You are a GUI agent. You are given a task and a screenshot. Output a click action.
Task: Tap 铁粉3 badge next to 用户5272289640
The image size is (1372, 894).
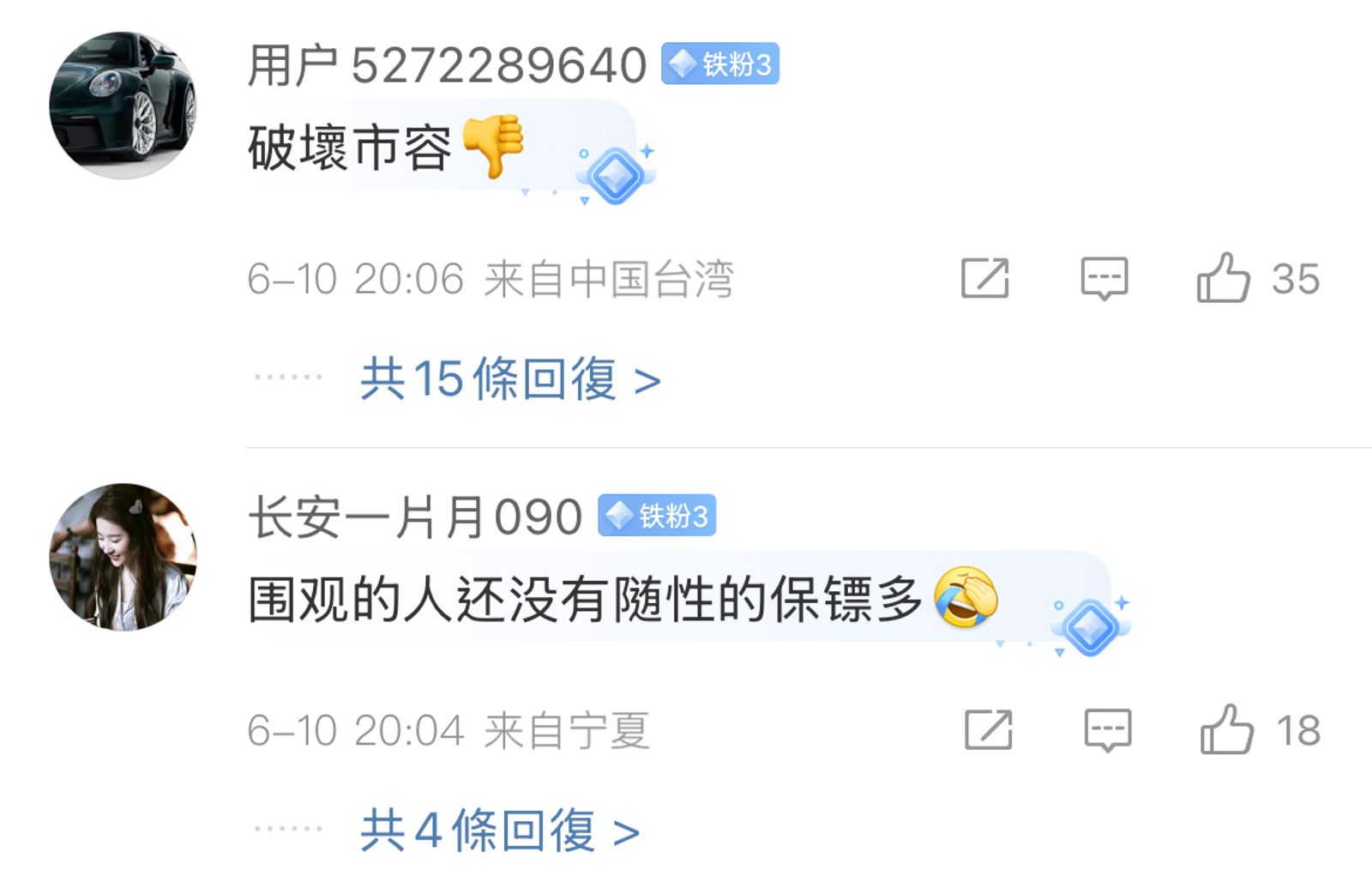719,64
